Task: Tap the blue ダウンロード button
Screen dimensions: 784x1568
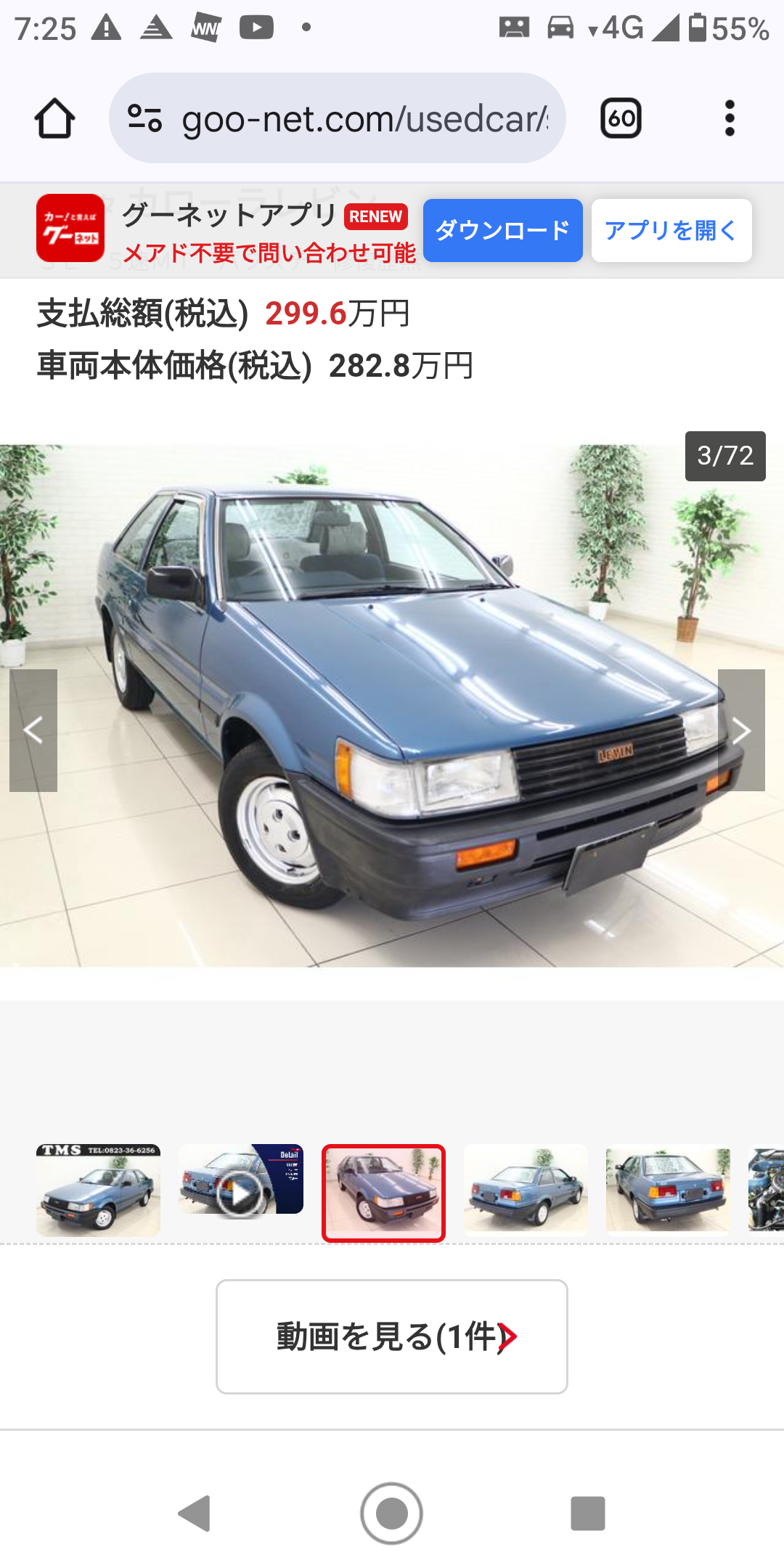Action: (x=502, y=230)
